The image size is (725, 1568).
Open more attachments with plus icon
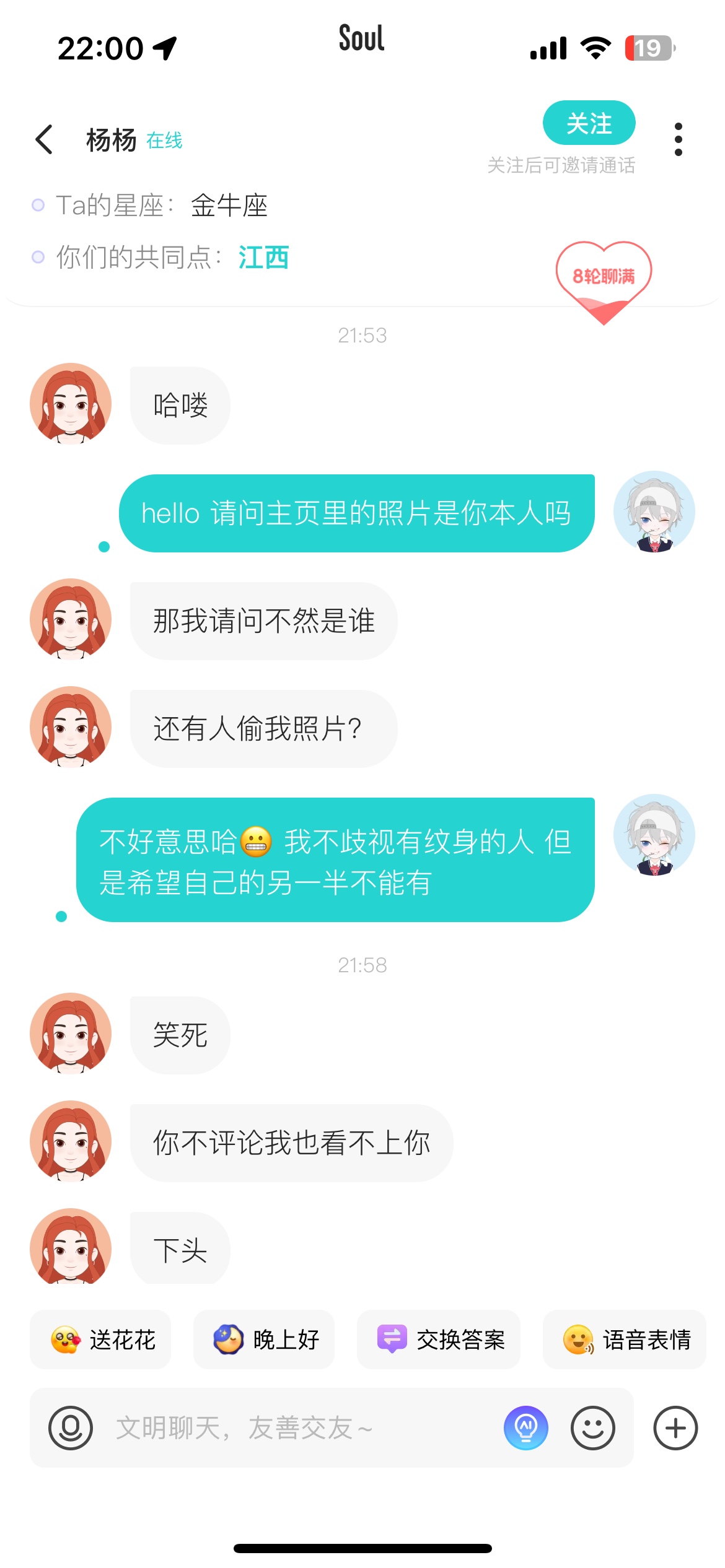click(x=676, y=1428)
